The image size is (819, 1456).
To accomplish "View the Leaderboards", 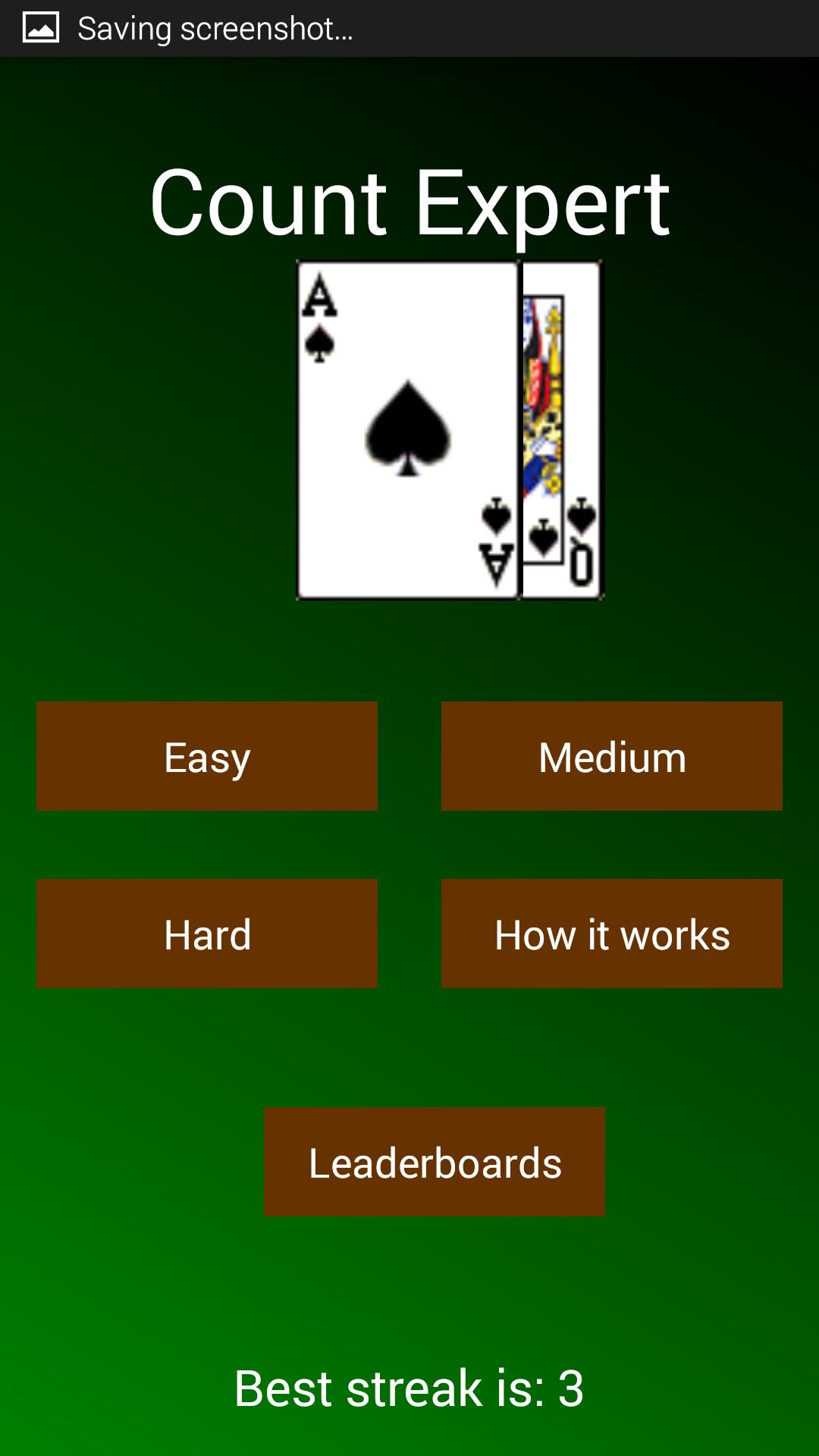I will pyautogui.click(x=435, y=1162).
